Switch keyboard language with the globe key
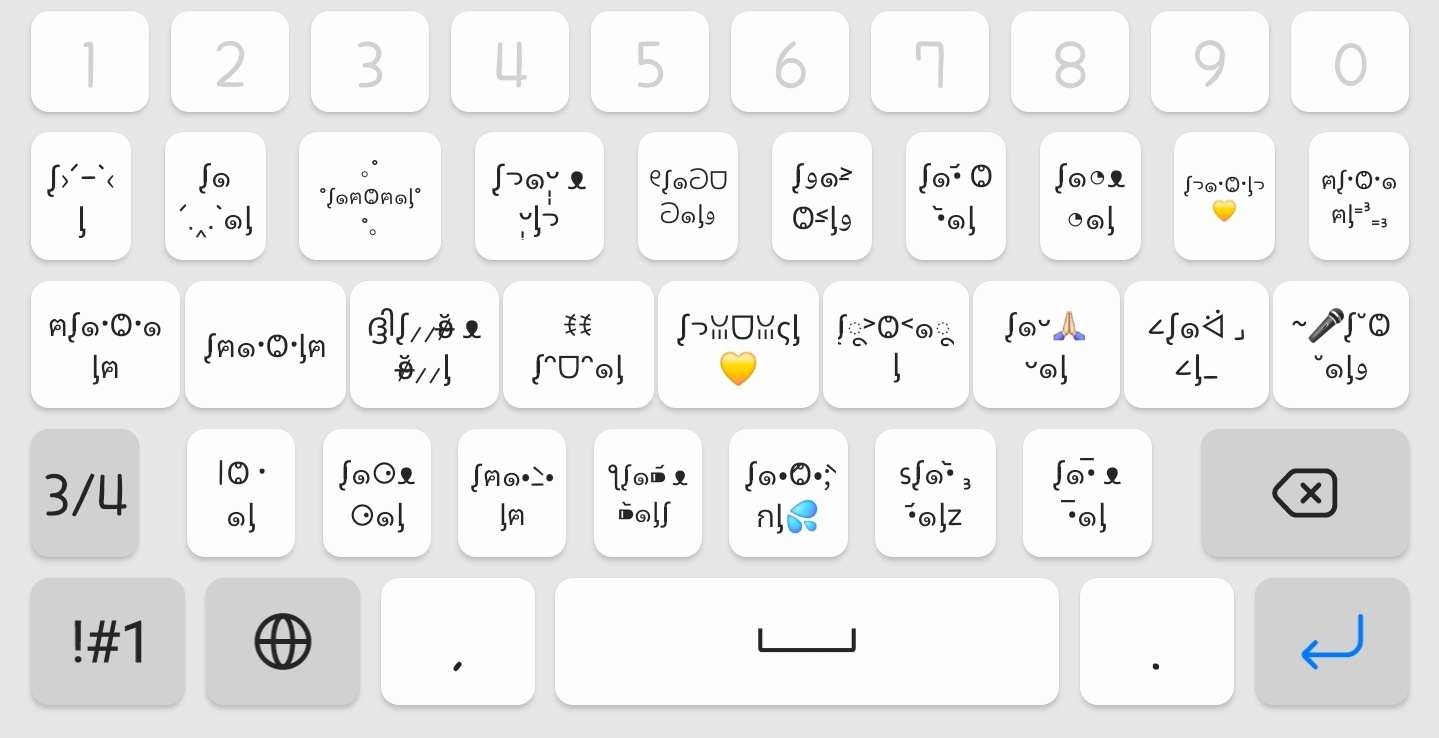The image size is (1439, 738). [x=283, y=641]
